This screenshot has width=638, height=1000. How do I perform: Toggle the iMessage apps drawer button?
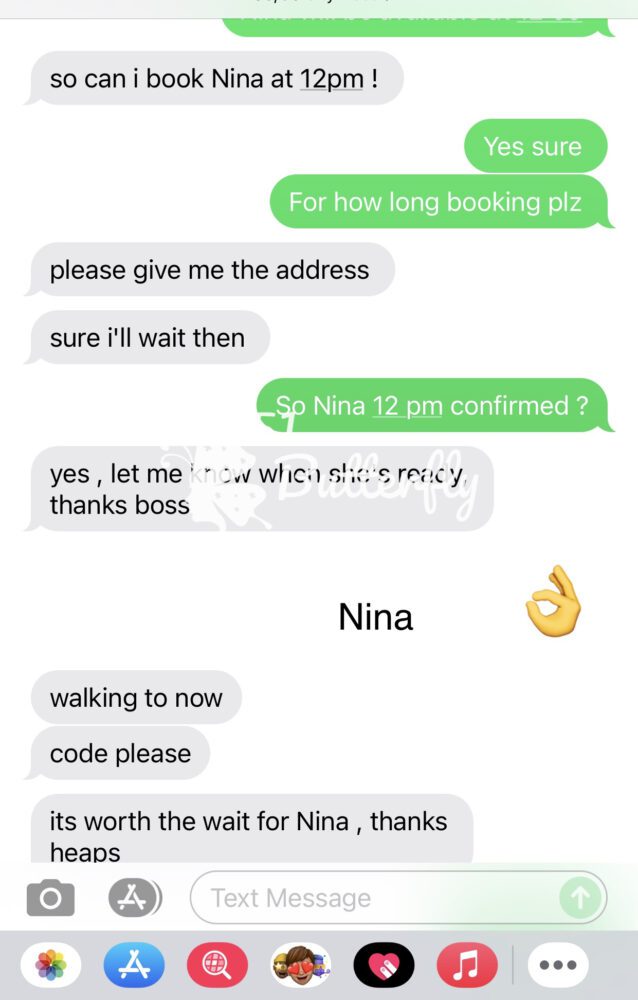pos(134,898)
